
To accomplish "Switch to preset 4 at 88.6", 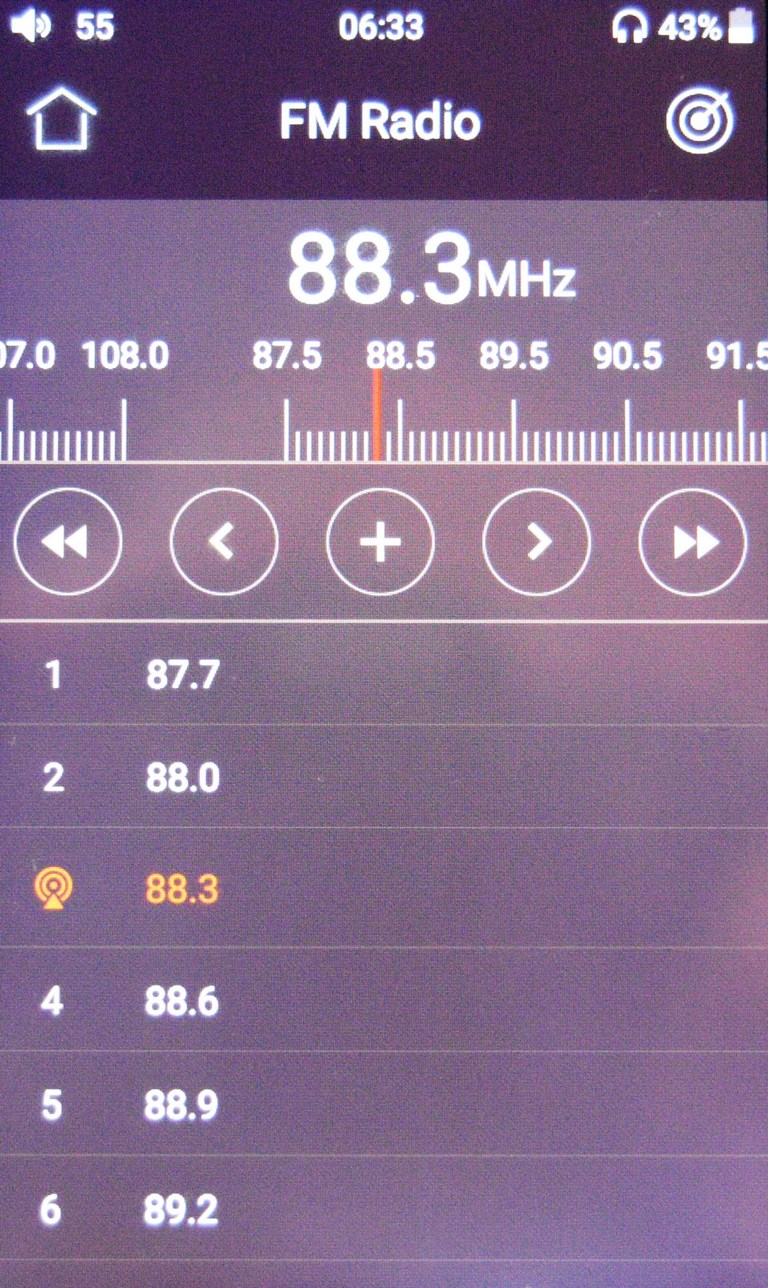I will point(384,1000).
